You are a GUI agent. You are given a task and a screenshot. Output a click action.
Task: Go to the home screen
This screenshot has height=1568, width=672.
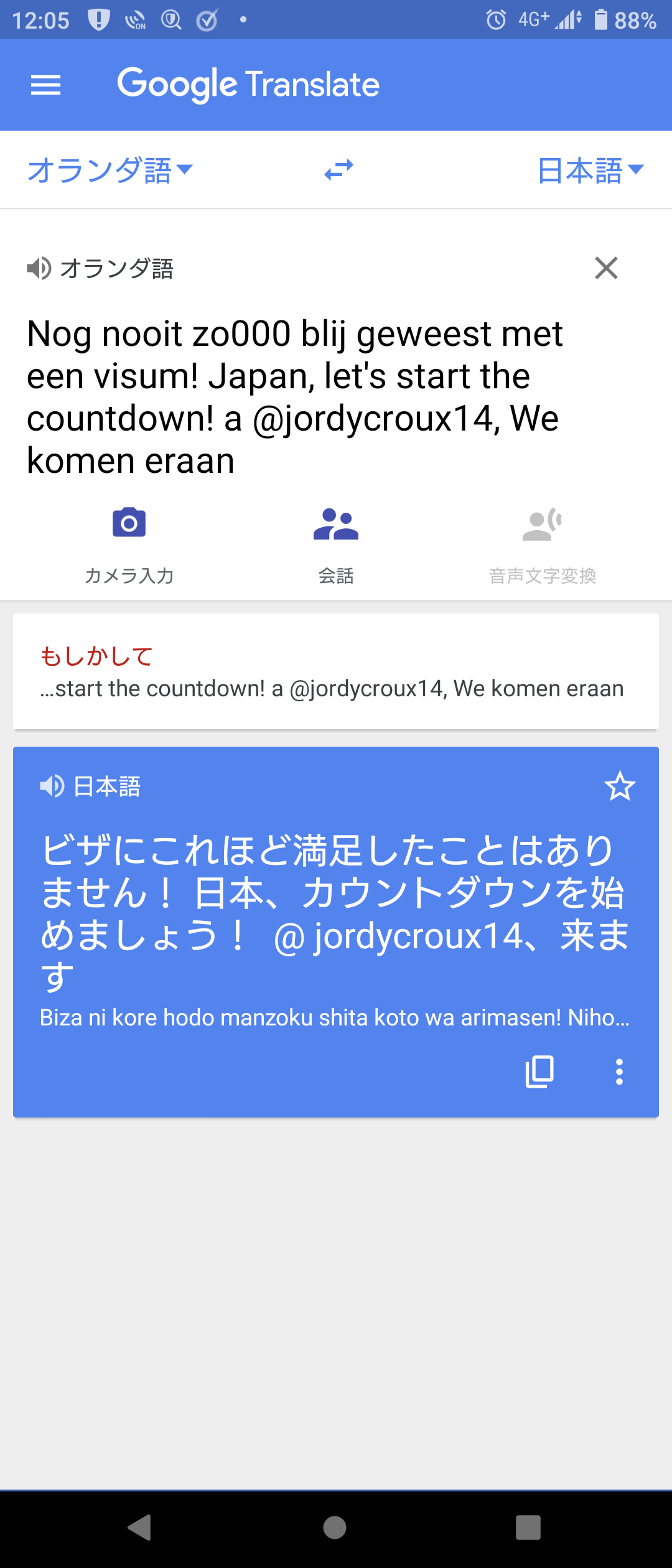pos(335,1527)
